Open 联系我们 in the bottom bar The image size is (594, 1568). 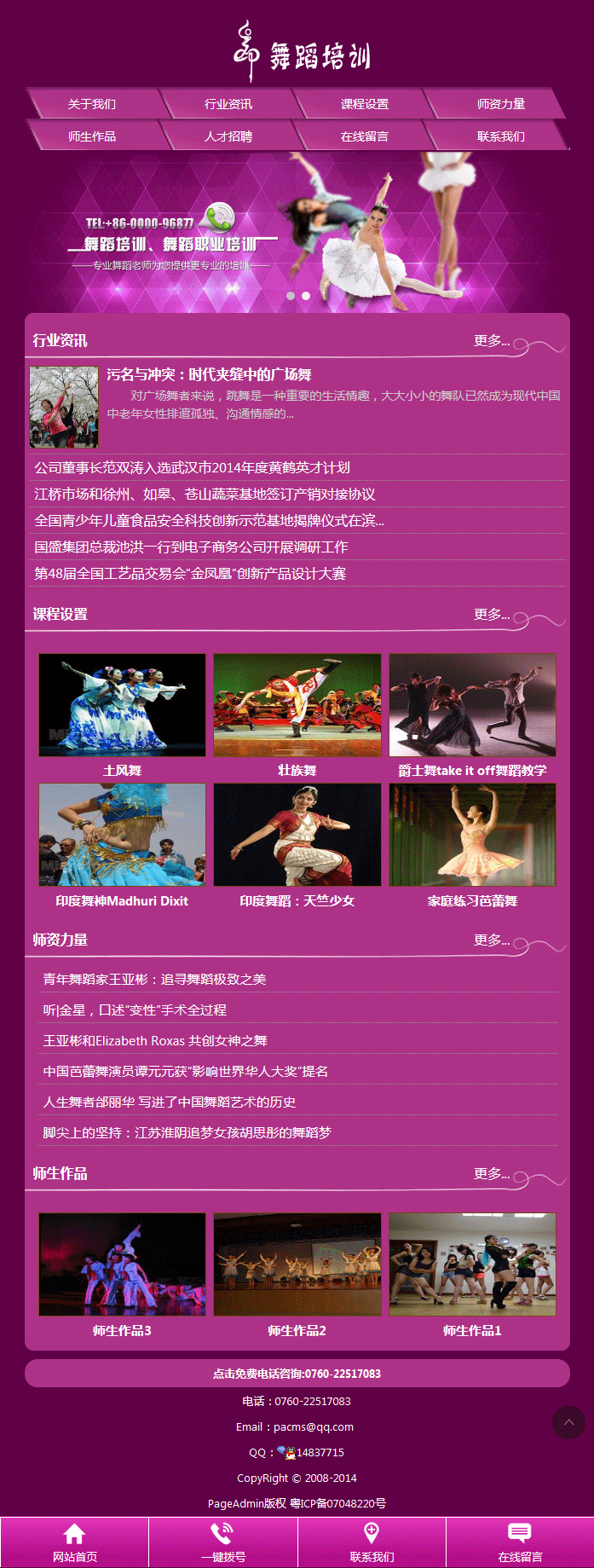(372, 1542)
